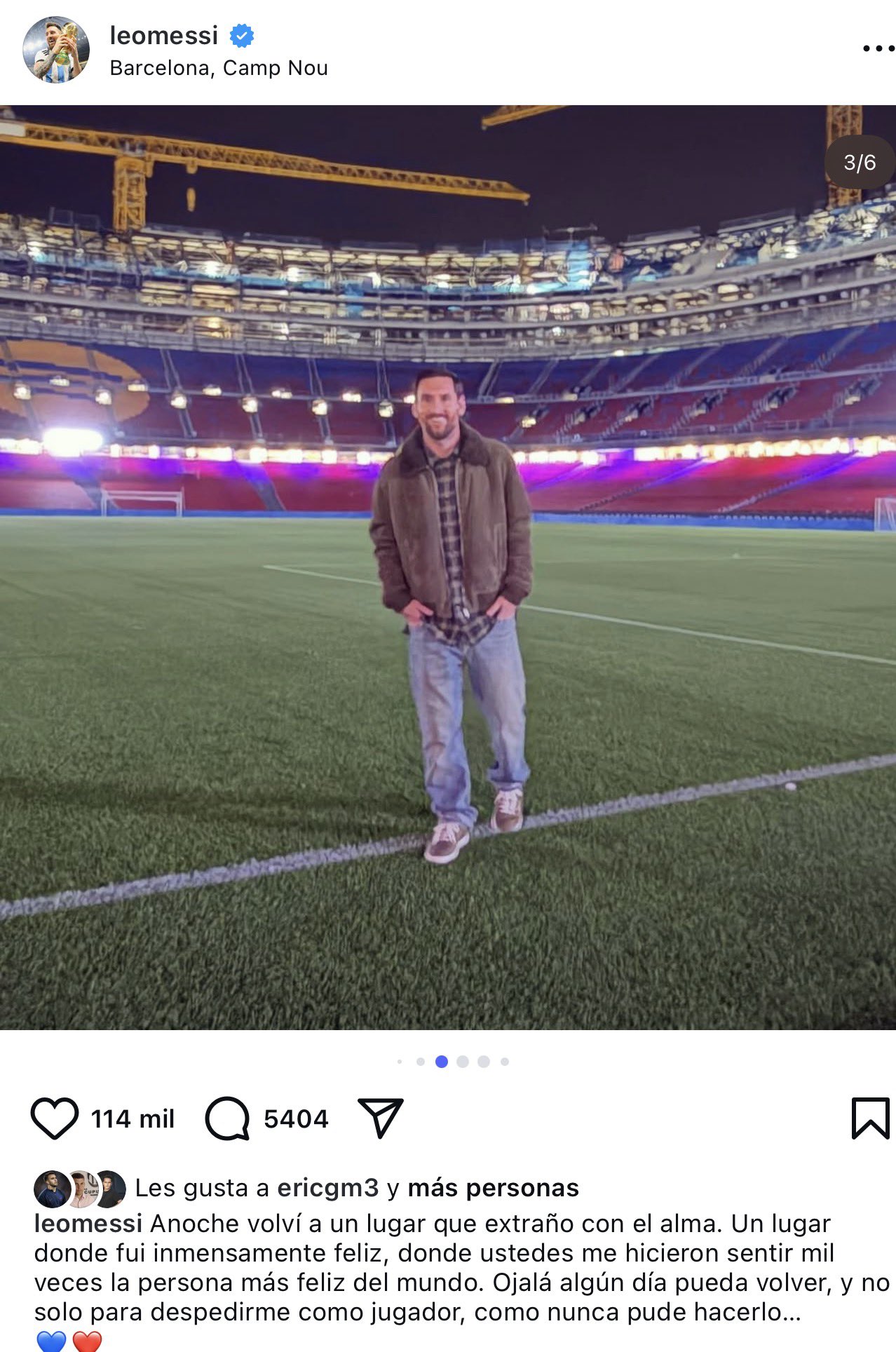Save this post with the bookmark icon
896x1352 pixels.
pyautogui.click(x=870, y=1118)
